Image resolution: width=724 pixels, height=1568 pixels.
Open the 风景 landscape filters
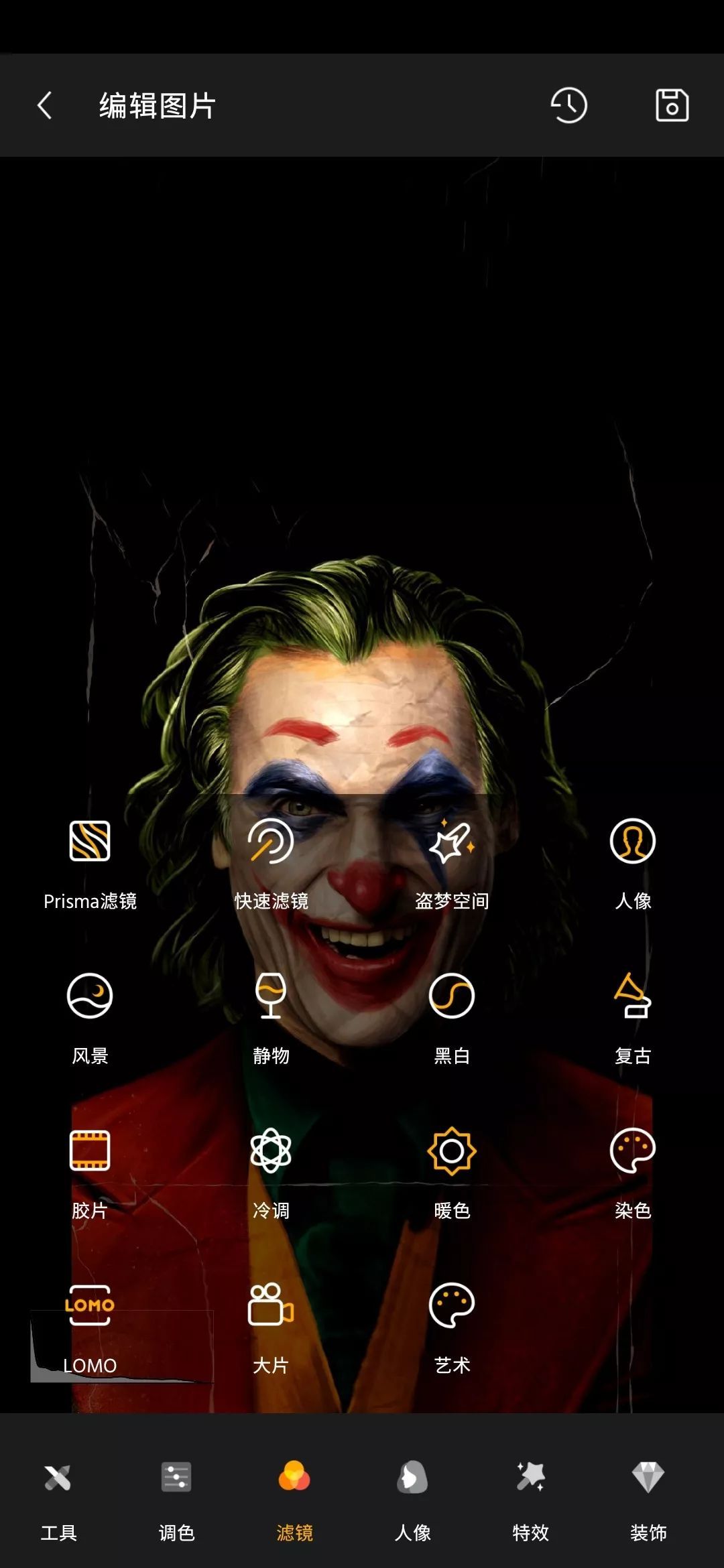click(x=90, y=1017)
